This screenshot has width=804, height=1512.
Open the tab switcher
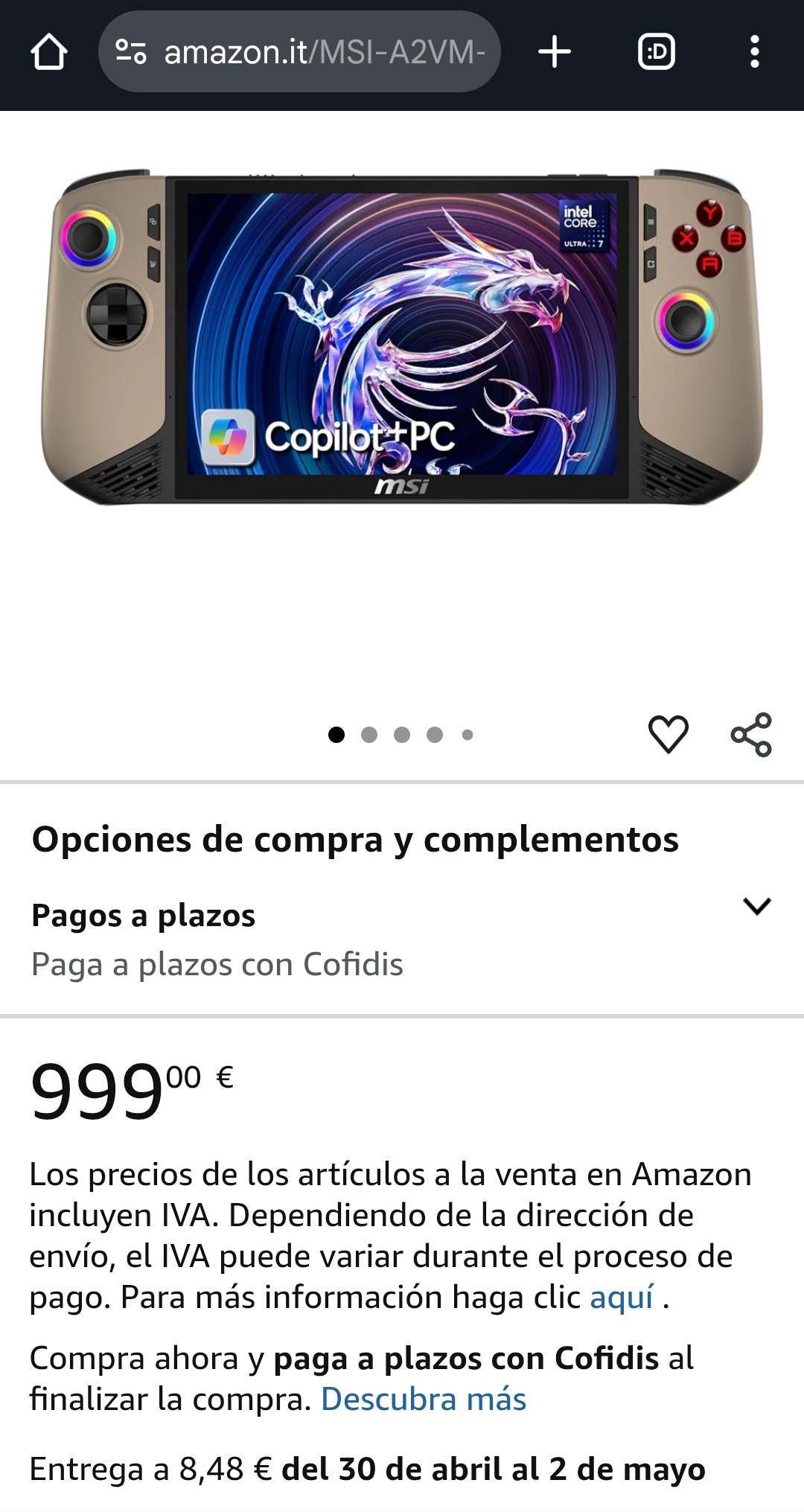[x=657, y=52]
